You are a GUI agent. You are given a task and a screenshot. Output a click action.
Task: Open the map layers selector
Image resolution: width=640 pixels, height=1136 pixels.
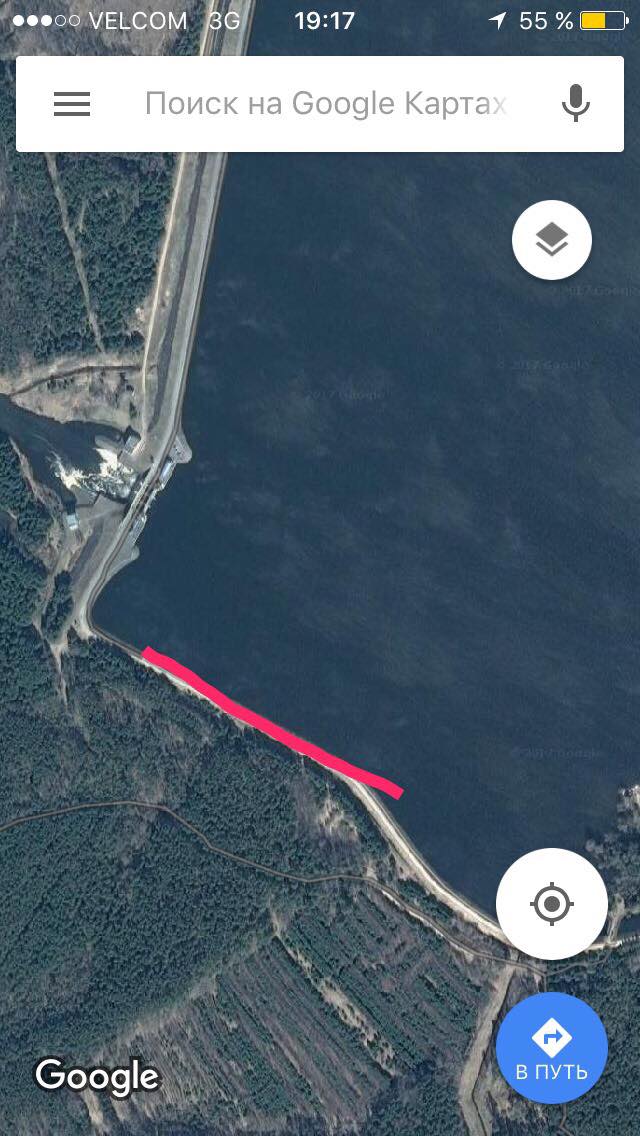point(552,240)
